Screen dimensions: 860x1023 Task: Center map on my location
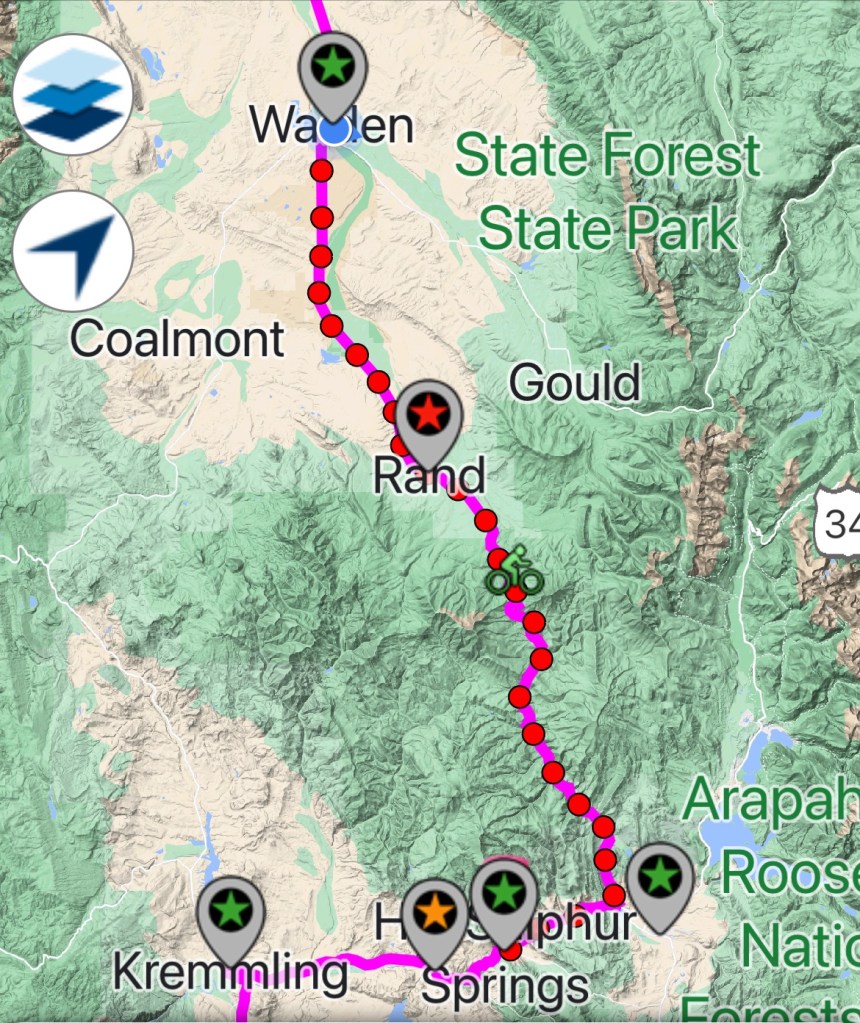(73, 251)
